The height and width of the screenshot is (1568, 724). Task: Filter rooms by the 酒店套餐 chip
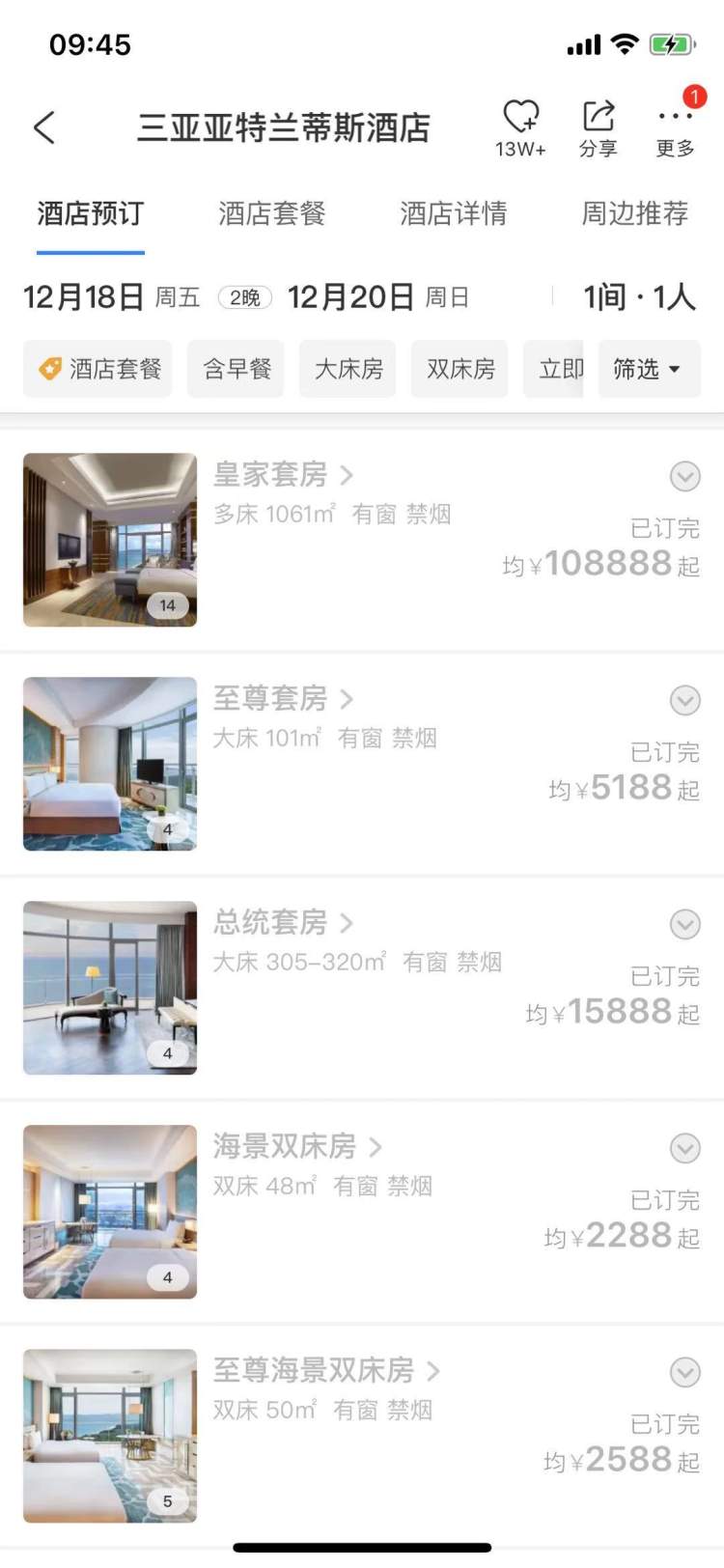(97, 369)
